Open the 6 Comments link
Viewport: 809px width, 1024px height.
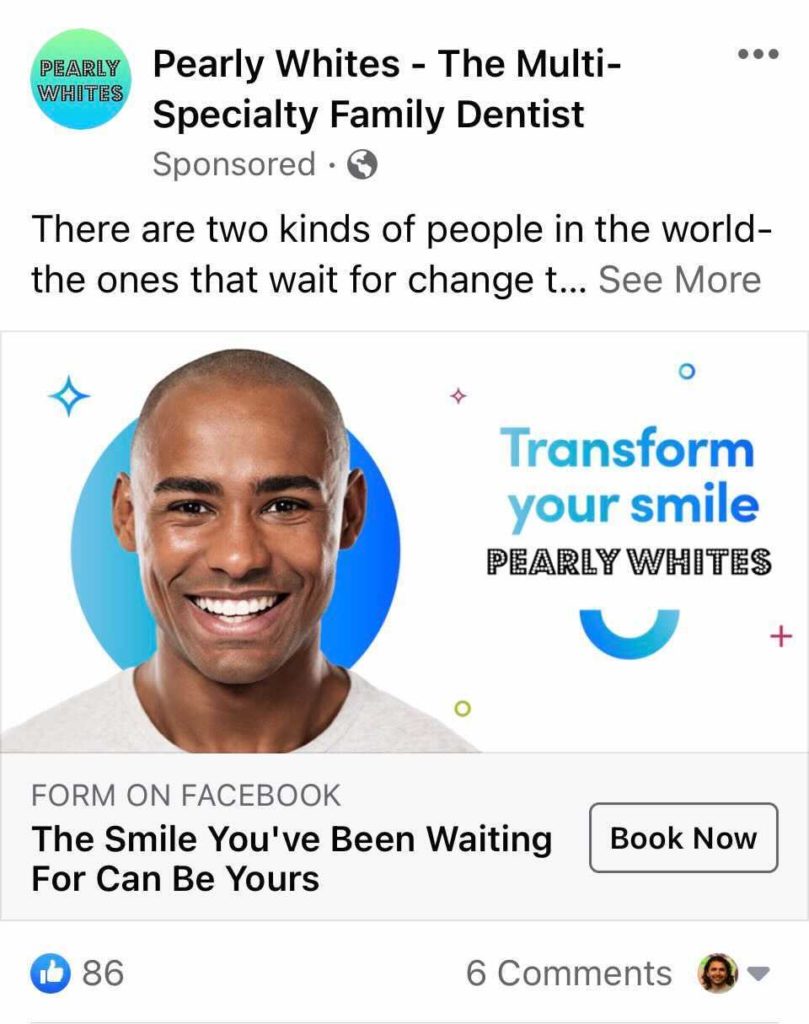coord(569,972)
